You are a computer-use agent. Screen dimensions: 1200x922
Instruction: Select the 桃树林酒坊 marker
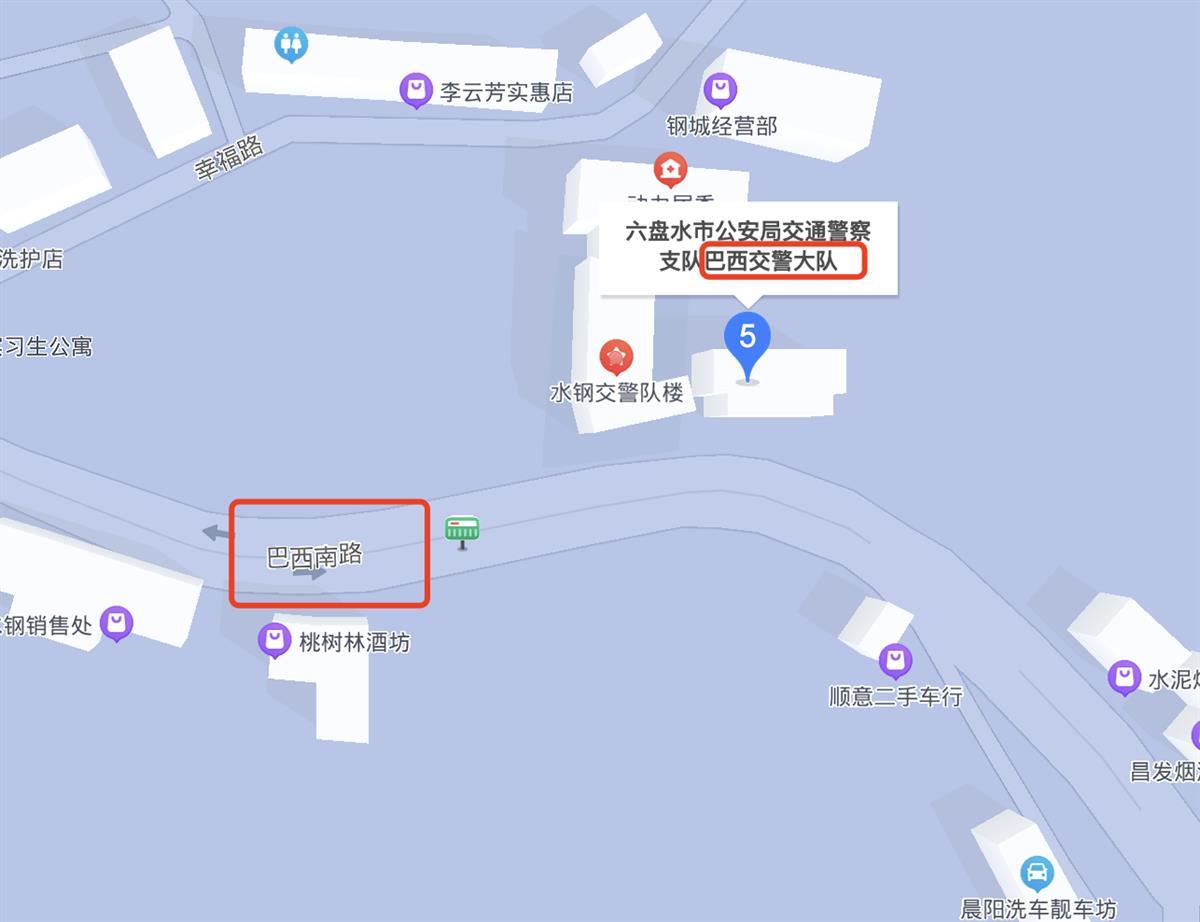tap(274, 639)
